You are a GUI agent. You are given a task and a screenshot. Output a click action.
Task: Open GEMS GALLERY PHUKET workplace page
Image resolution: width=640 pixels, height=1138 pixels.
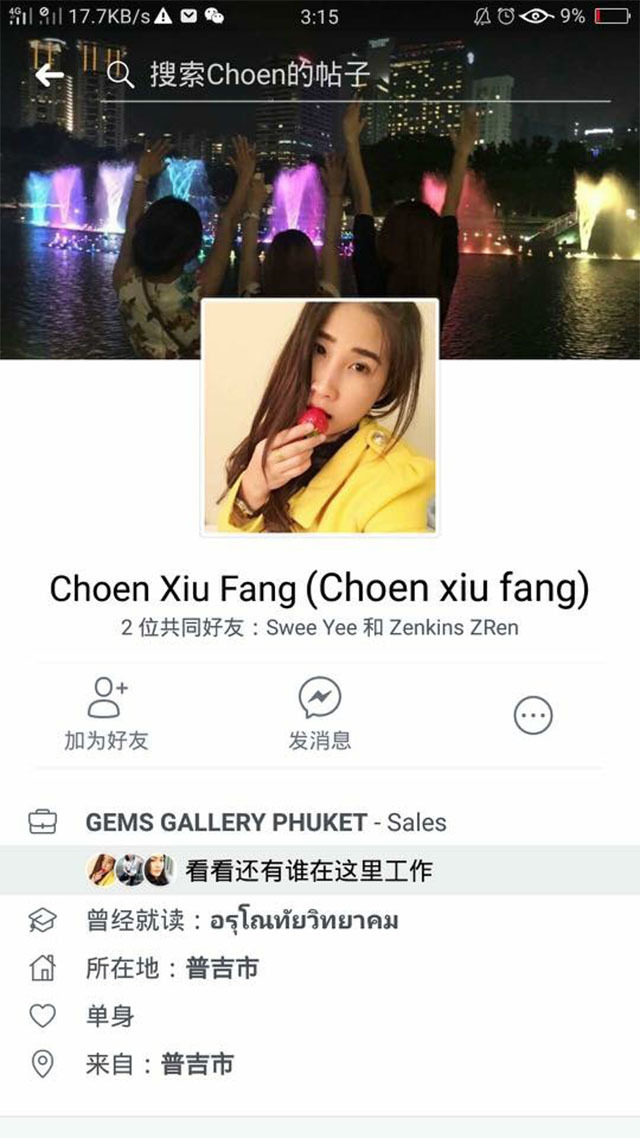click(x=226, y=823)
